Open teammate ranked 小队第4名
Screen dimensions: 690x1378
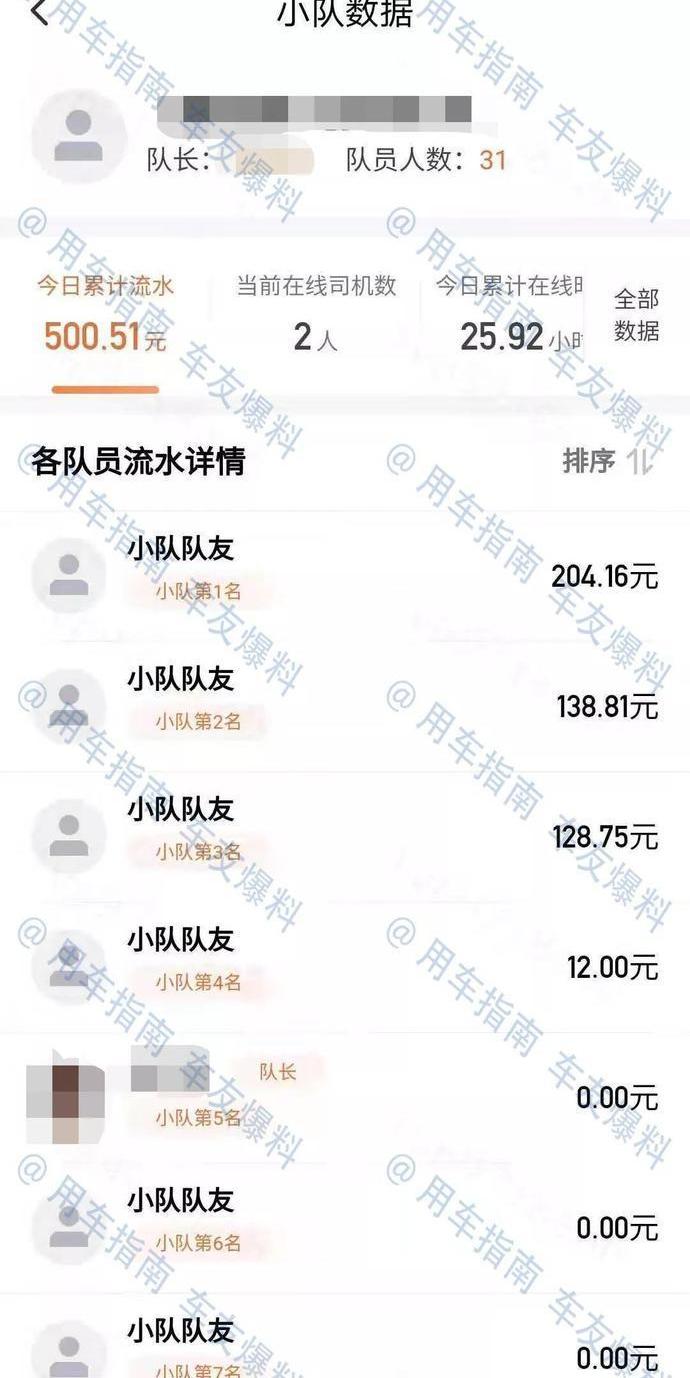[345, 966]
